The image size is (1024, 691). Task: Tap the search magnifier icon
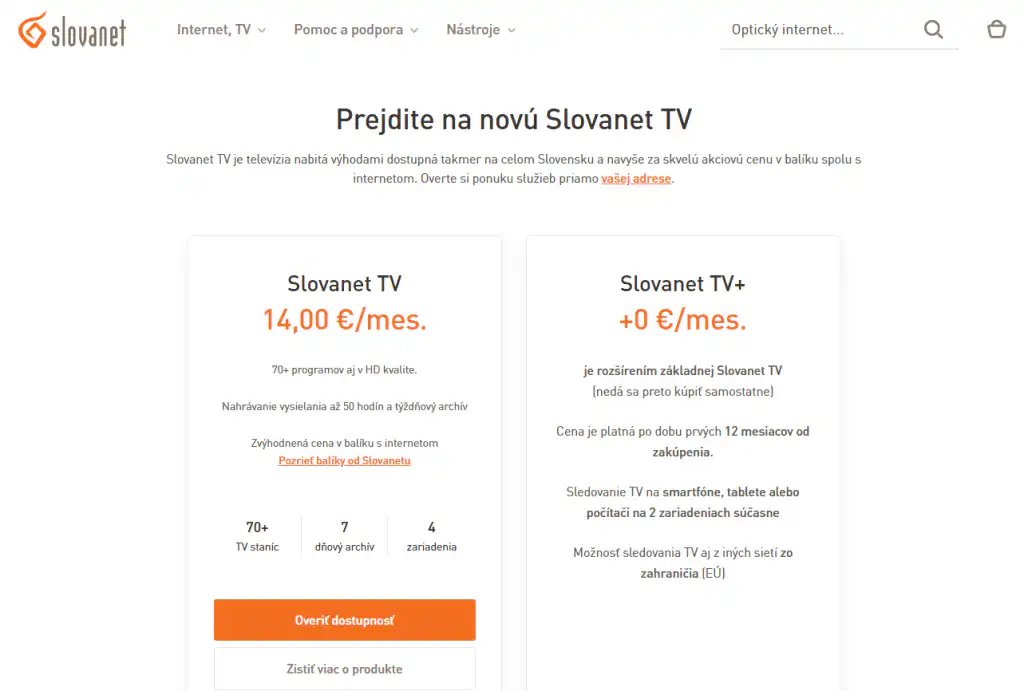pyautogui.click(x=933, y=29)
